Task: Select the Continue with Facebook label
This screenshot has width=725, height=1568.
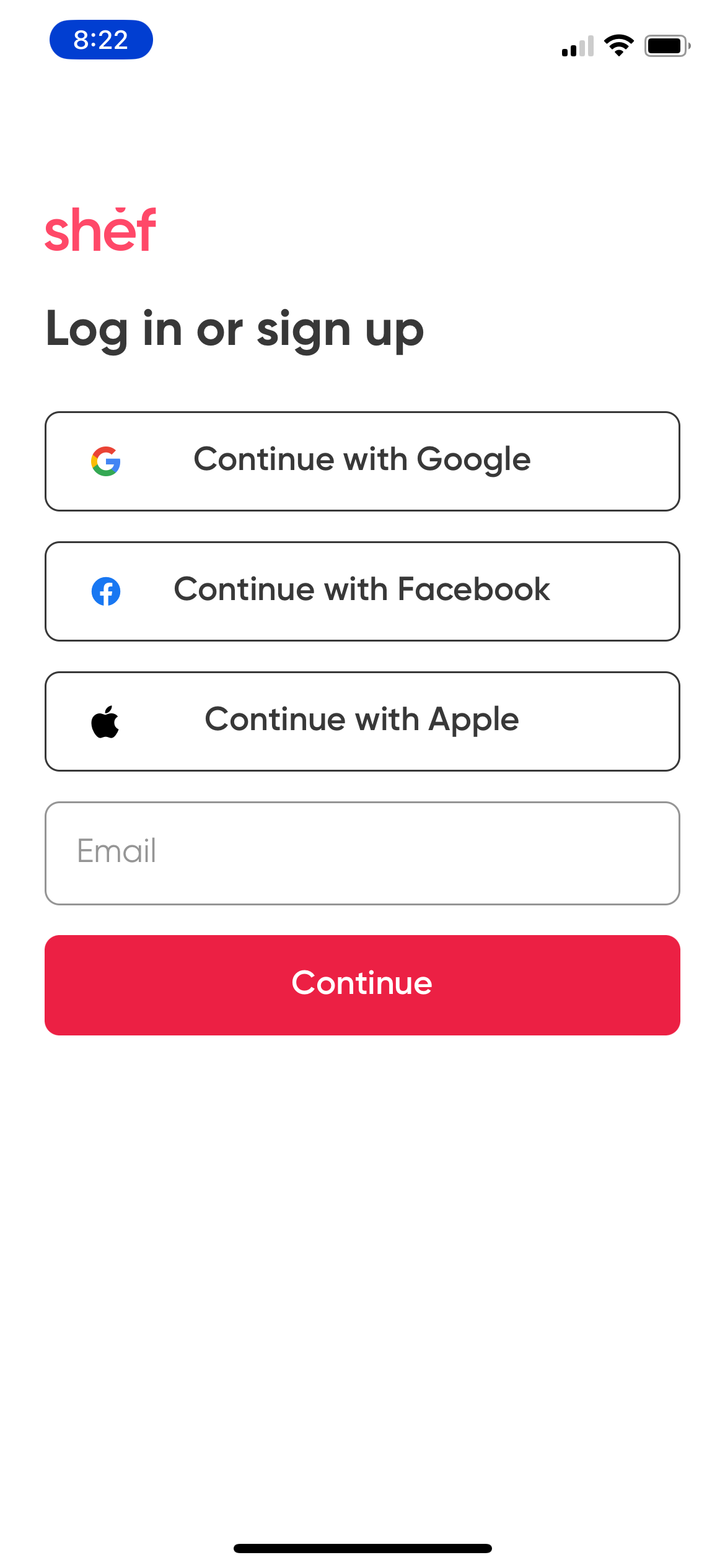Action: pos(362,590)
